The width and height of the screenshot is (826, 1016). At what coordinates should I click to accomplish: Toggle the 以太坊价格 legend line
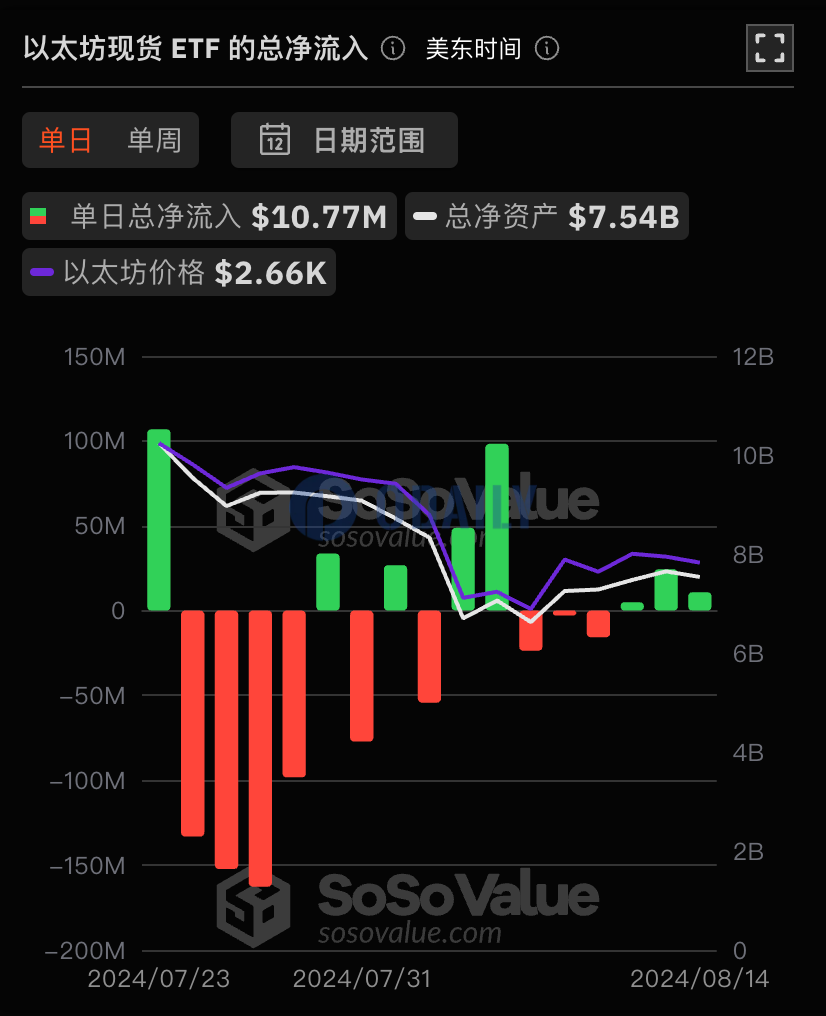coord(179,272)
